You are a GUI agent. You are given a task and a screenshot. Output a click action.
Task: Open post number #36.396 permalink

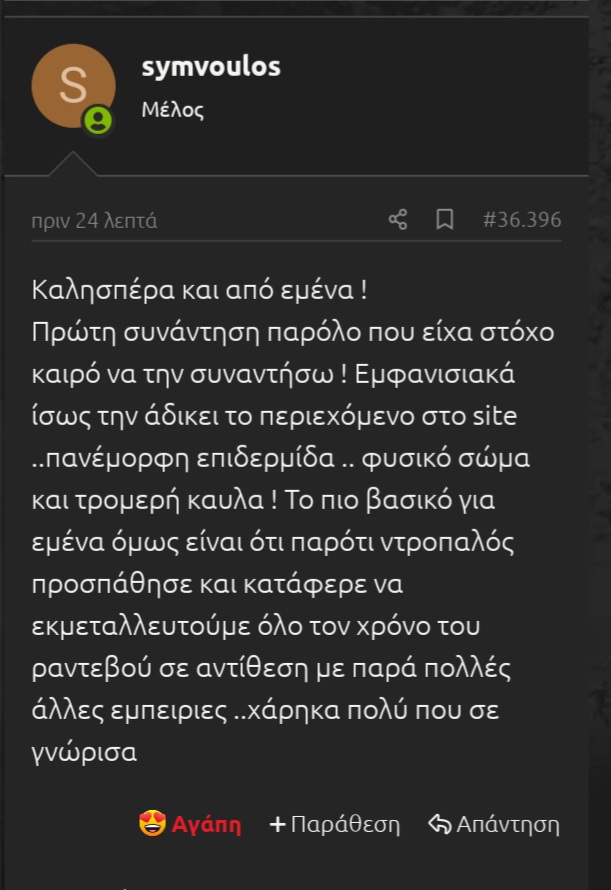(521, 220)
